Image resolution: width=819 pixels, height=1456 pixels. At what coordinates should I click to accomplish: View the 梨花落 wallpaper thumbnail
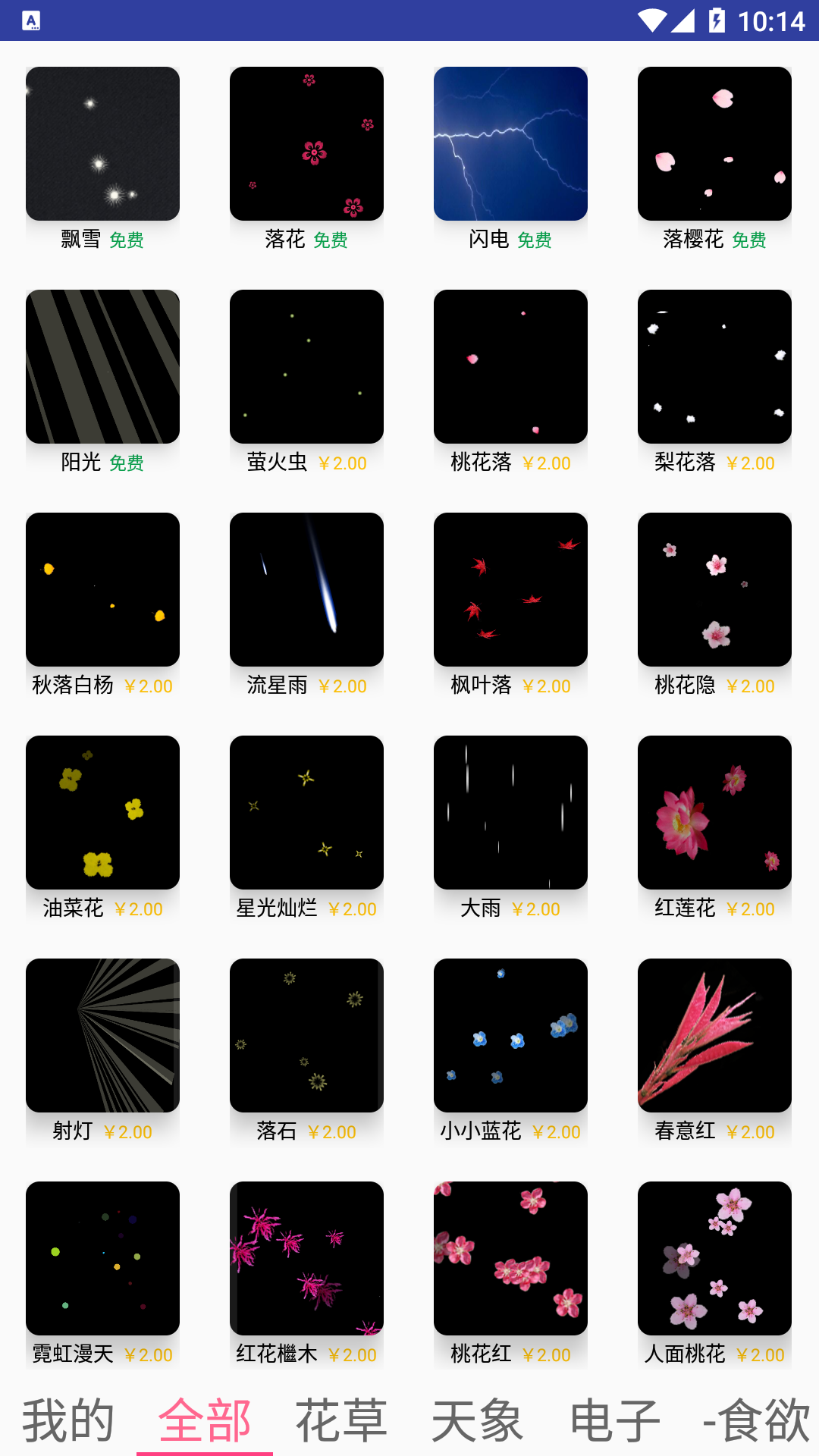tap(714, 366)
